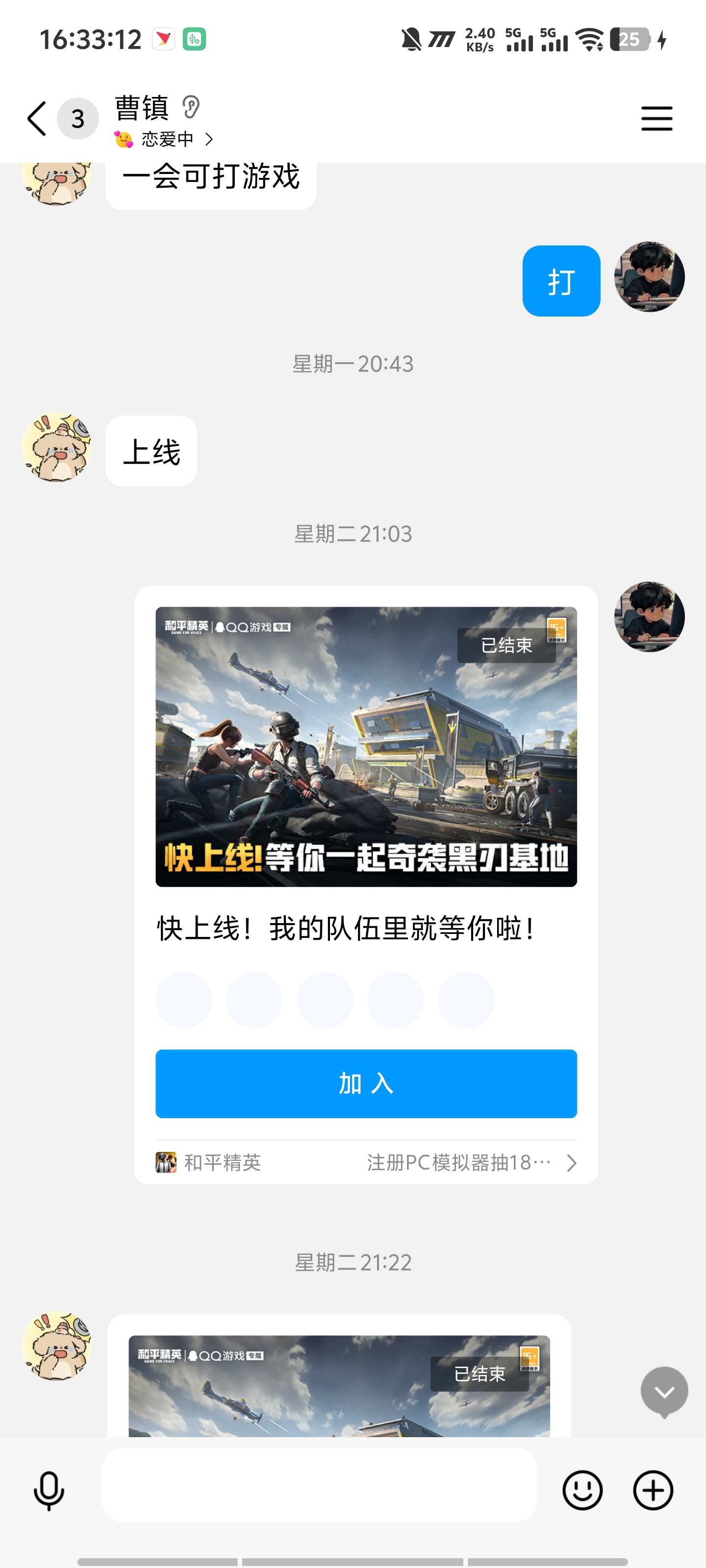Open the 注册PC模拟器 promo link
706x1568 pixels.
point(470,1163)
